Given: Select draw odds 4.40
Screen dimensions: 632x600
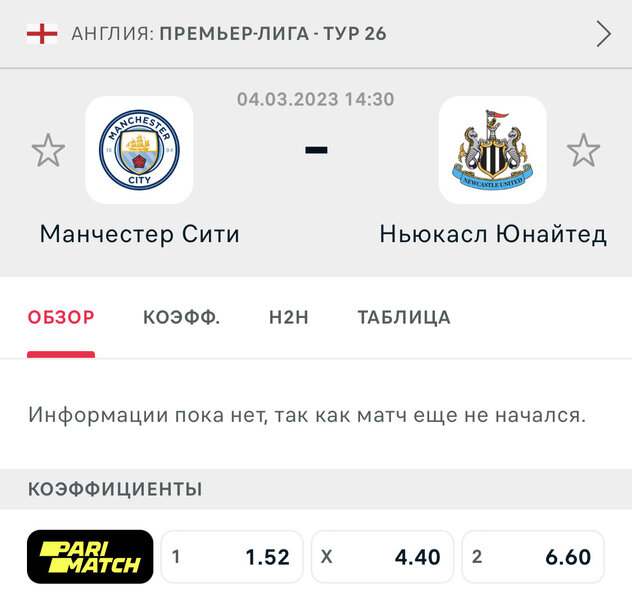Looking at the screenshot, I should pyautogui.click(x=382, y=557).
